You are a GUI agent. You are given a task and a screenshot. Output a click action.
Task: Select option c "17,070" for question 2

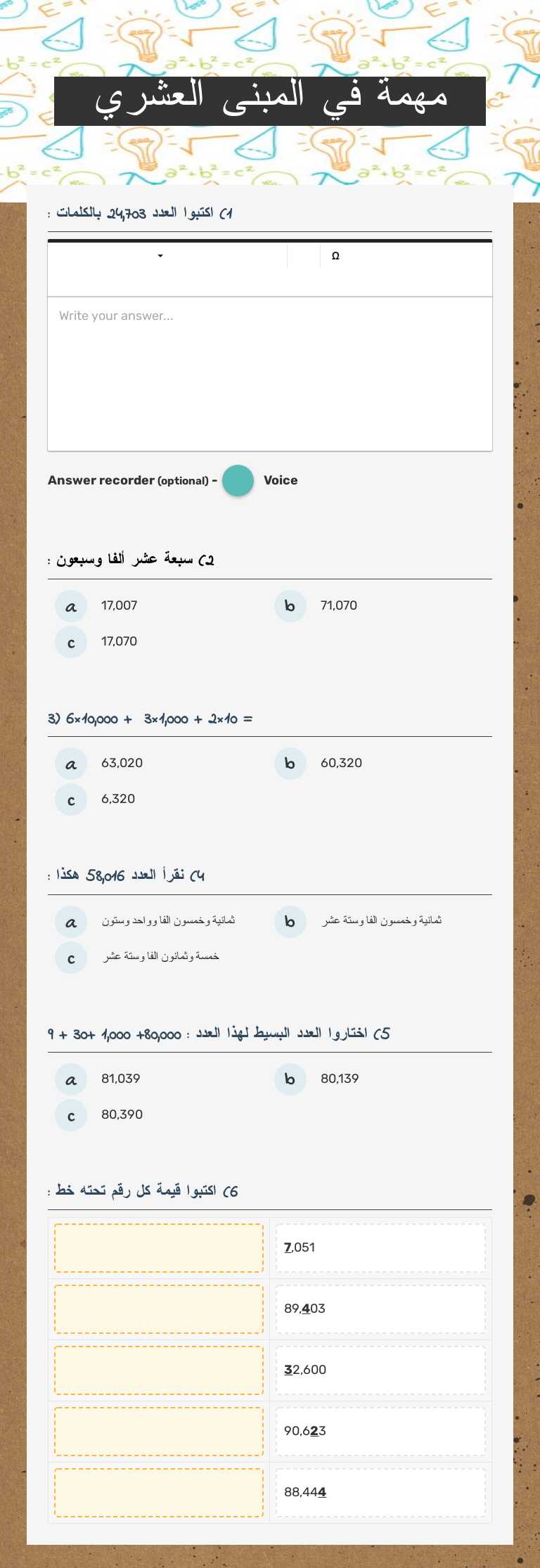[70, 641]
